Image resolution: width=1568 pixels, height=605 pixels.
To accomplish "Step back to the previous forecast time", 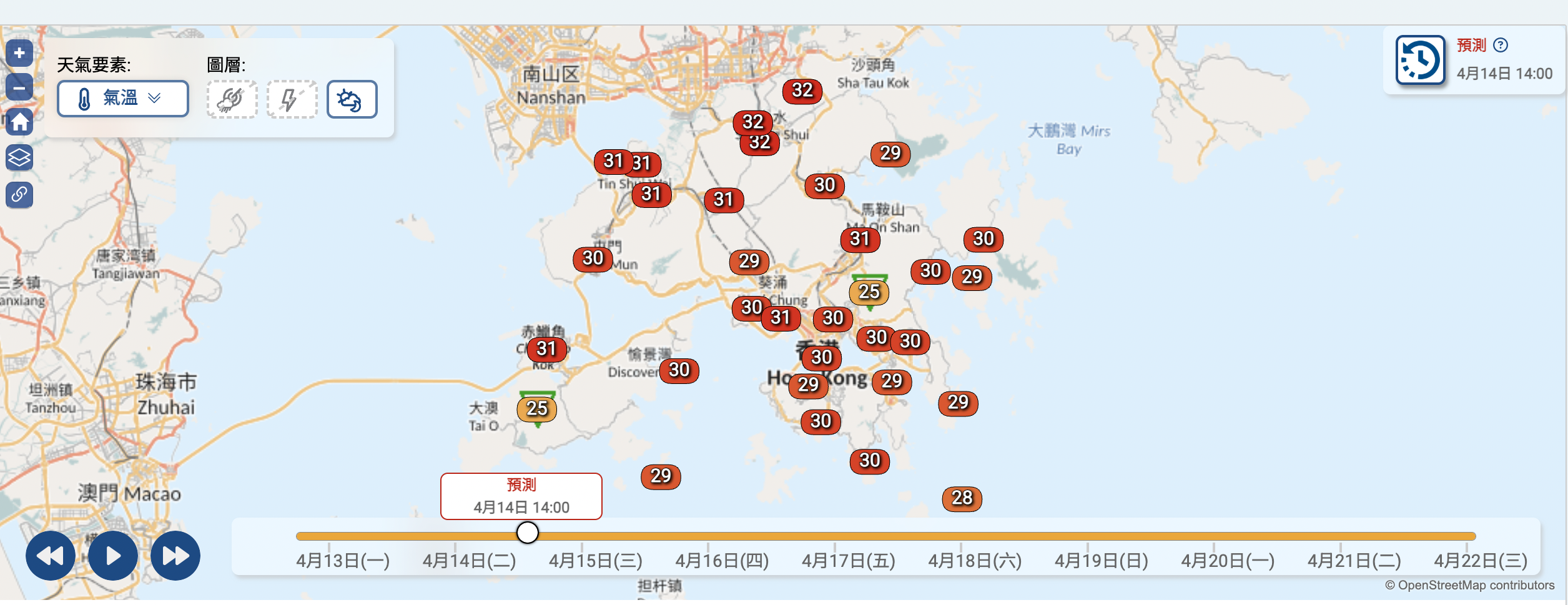I will pos(51,555).
